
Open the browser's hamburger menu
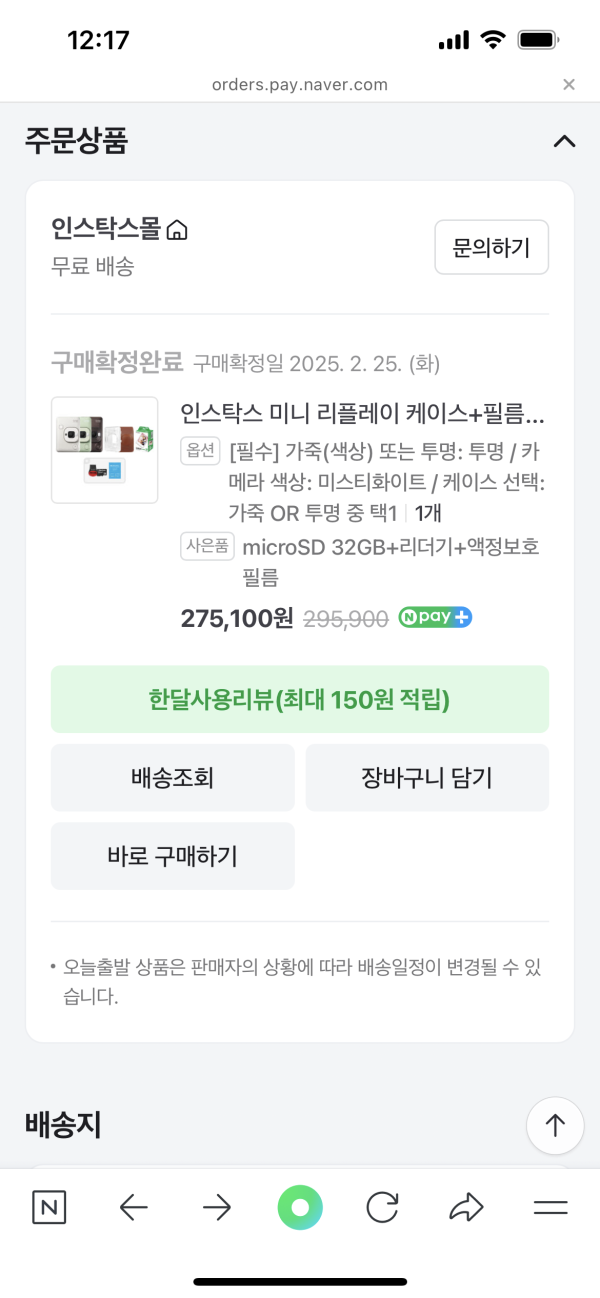pos(551,1208)
